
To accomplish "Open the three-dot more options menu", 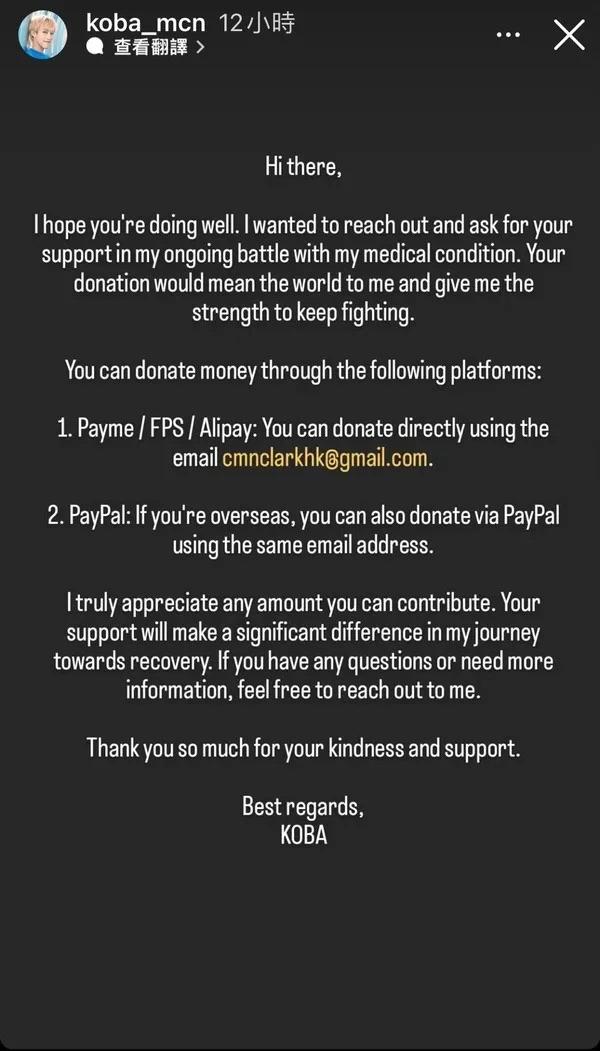I will click(508, 35).
